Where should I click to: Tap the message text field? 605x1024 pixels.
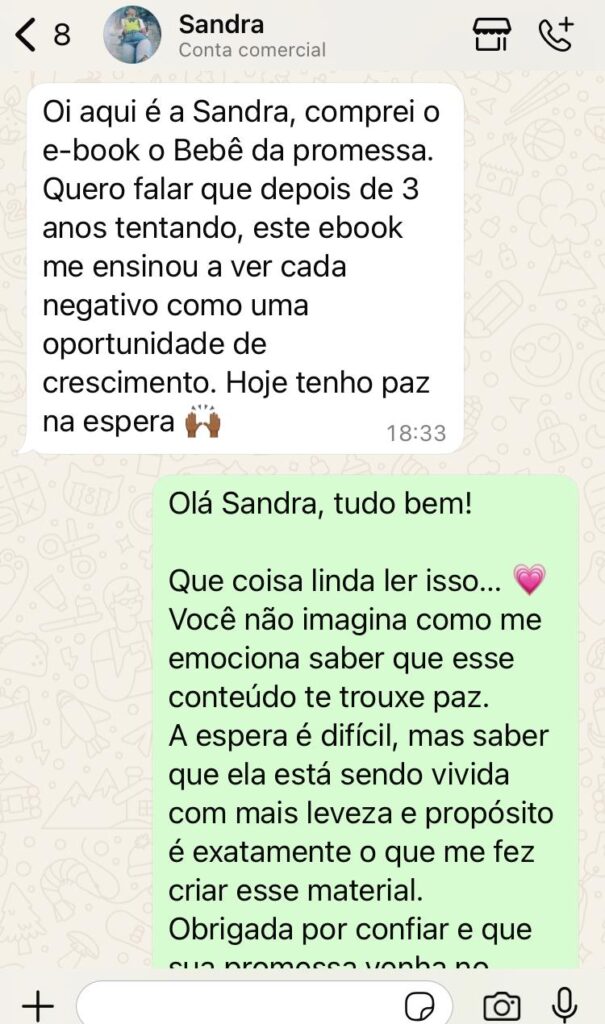tap(240, 1004)
